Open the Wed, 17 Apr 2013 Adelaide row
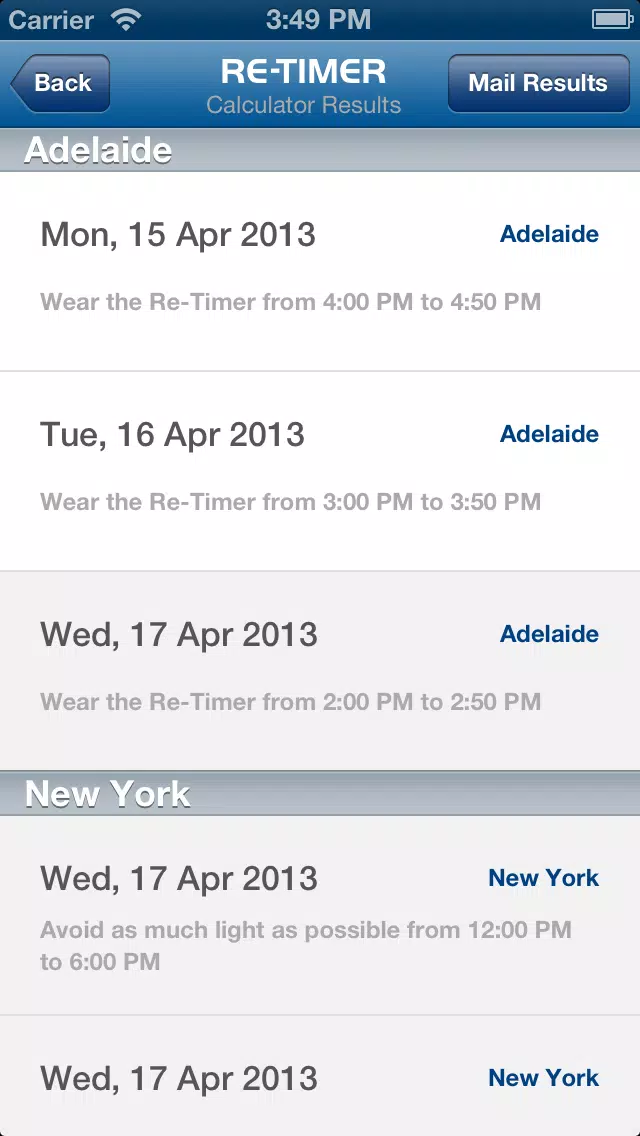The width and height of the screenshot is (640, 1136). [x=320, y=671]
